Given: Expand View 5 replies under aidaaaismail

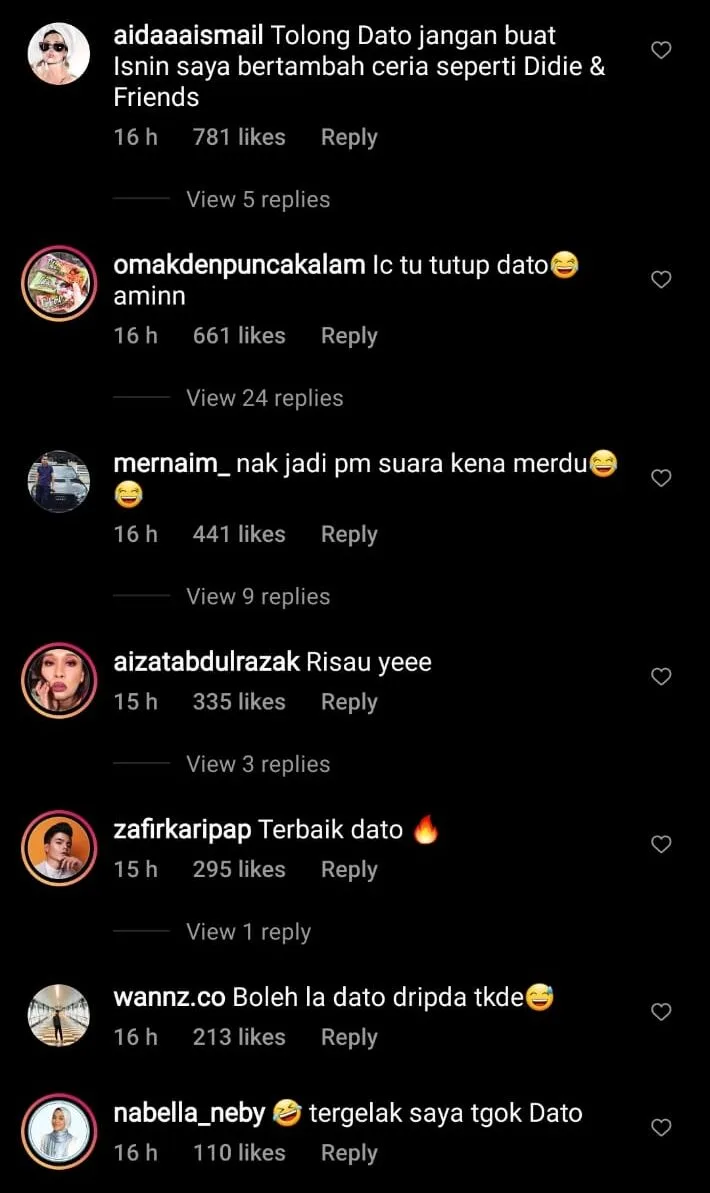Looking at the screenshot, I should pos(257,199).
